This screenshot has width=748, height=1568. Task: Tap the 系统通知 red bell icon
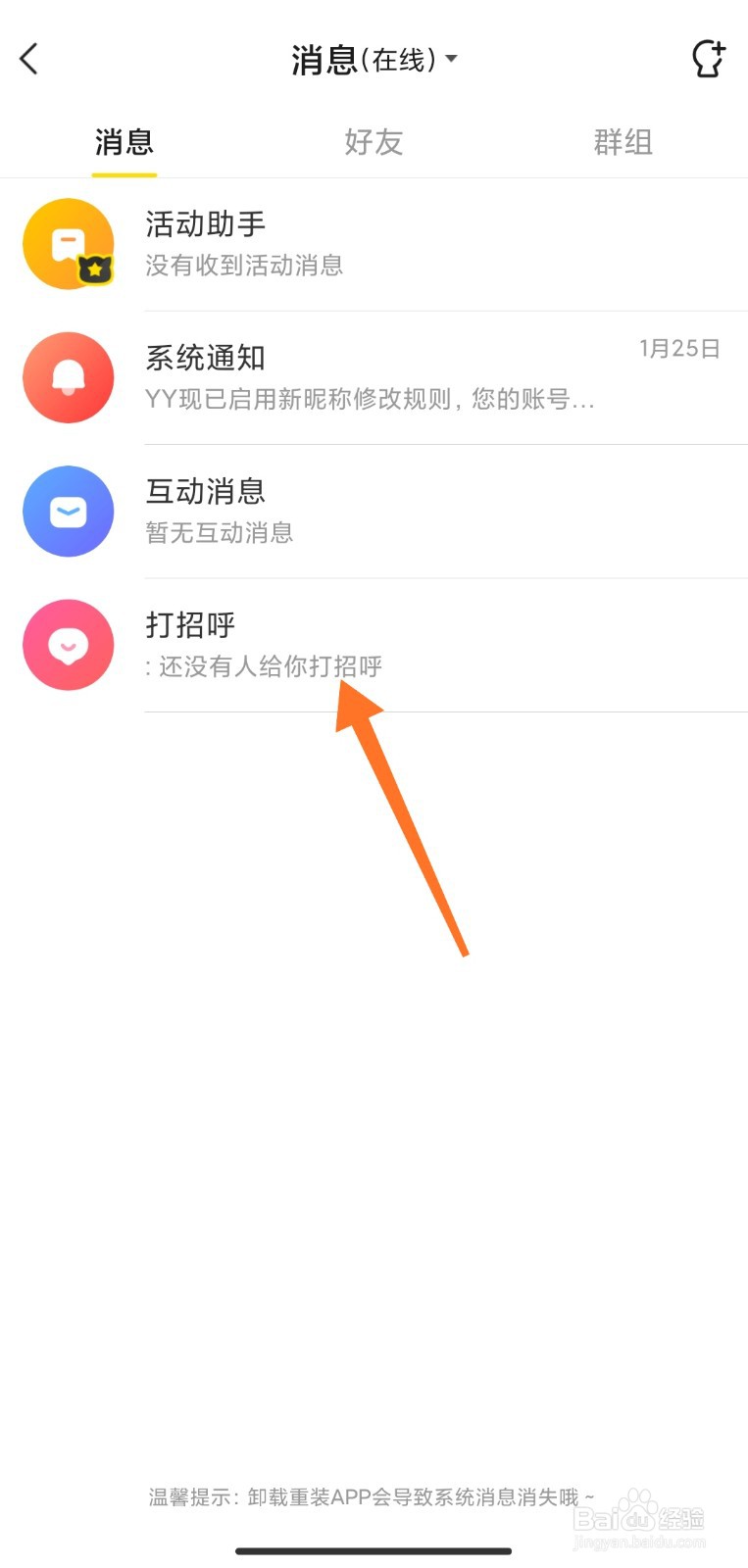(x=68, y=376)
